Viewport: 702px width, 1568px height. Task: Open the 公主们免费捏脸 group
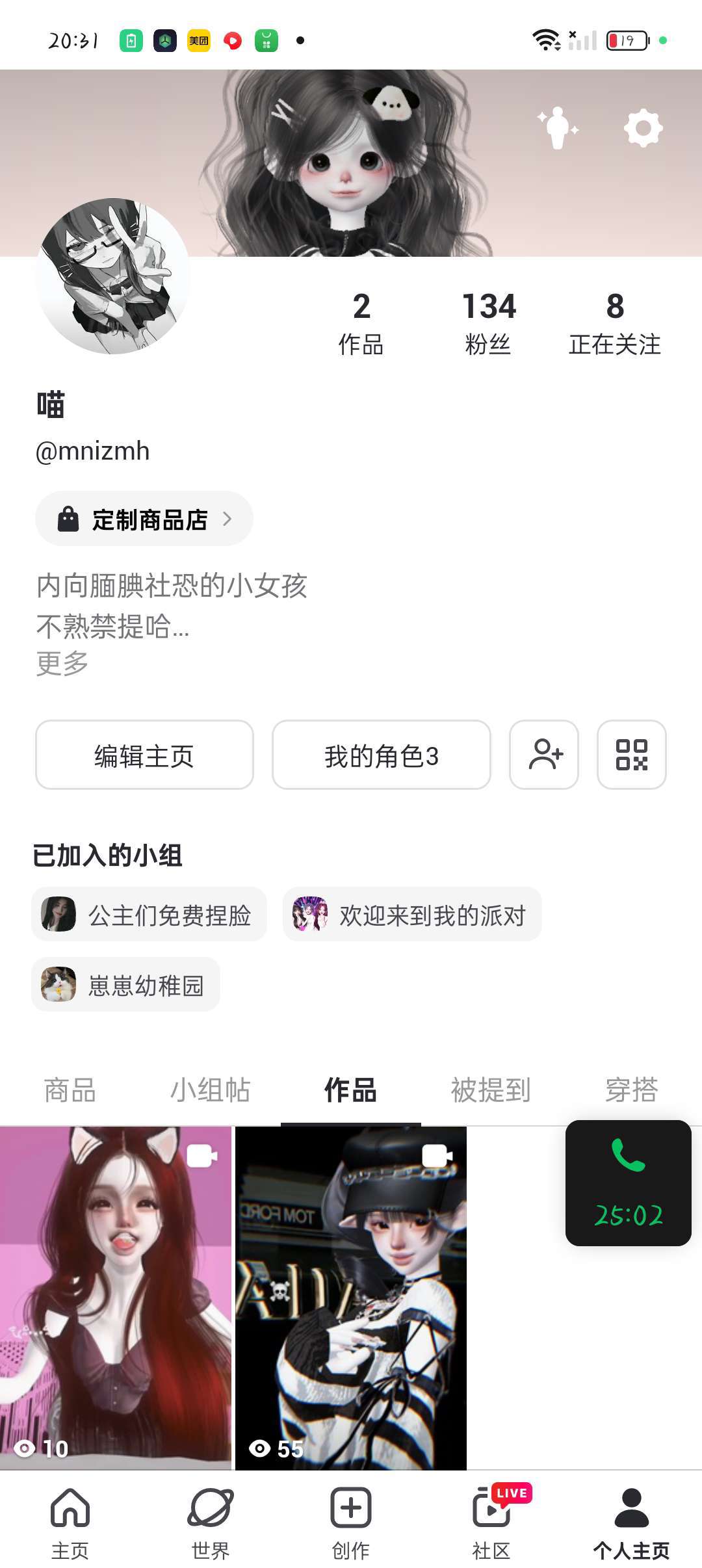[x=149, y=915]
